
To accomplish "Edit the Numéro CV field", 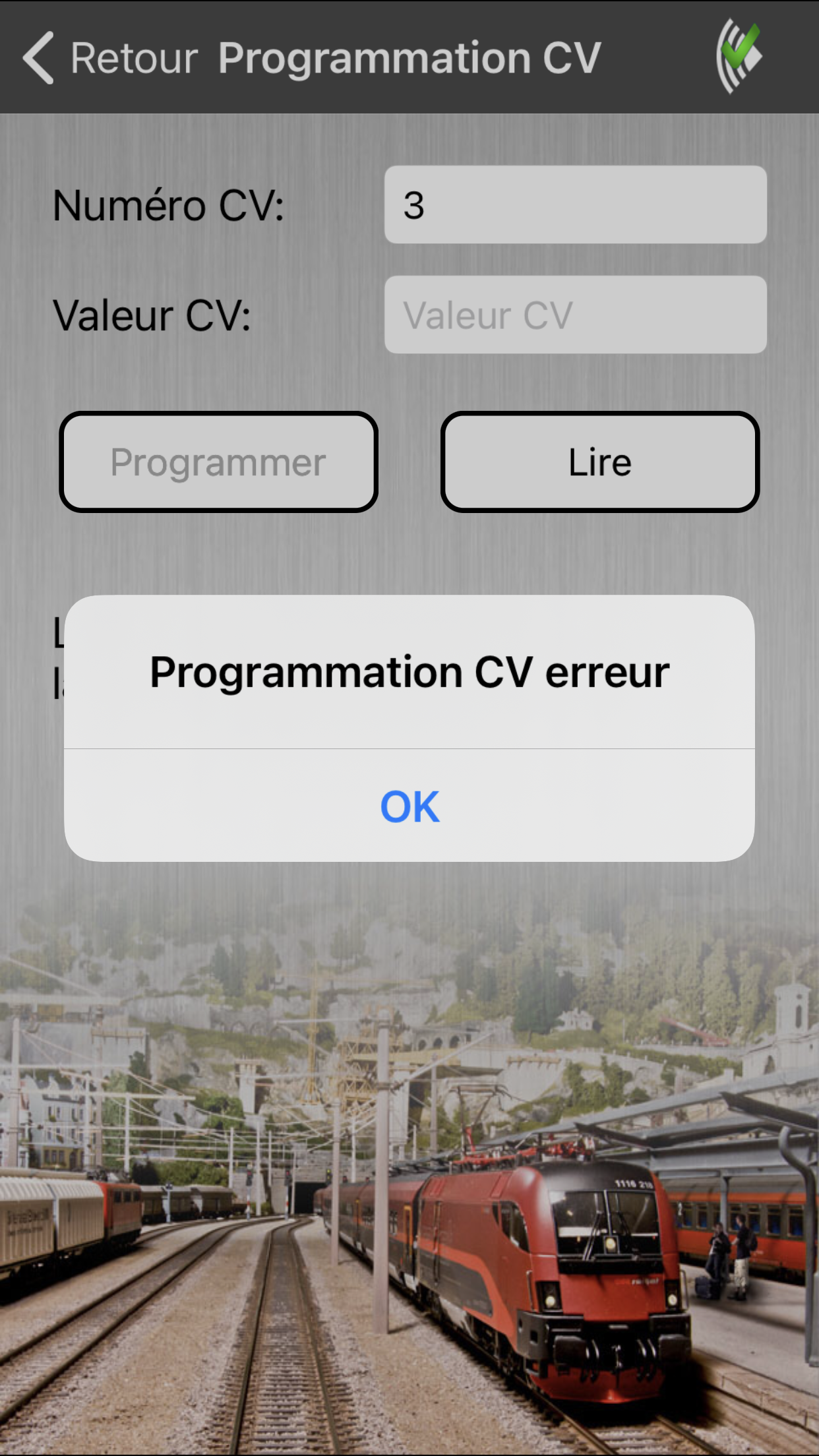I will pos(575,204).
